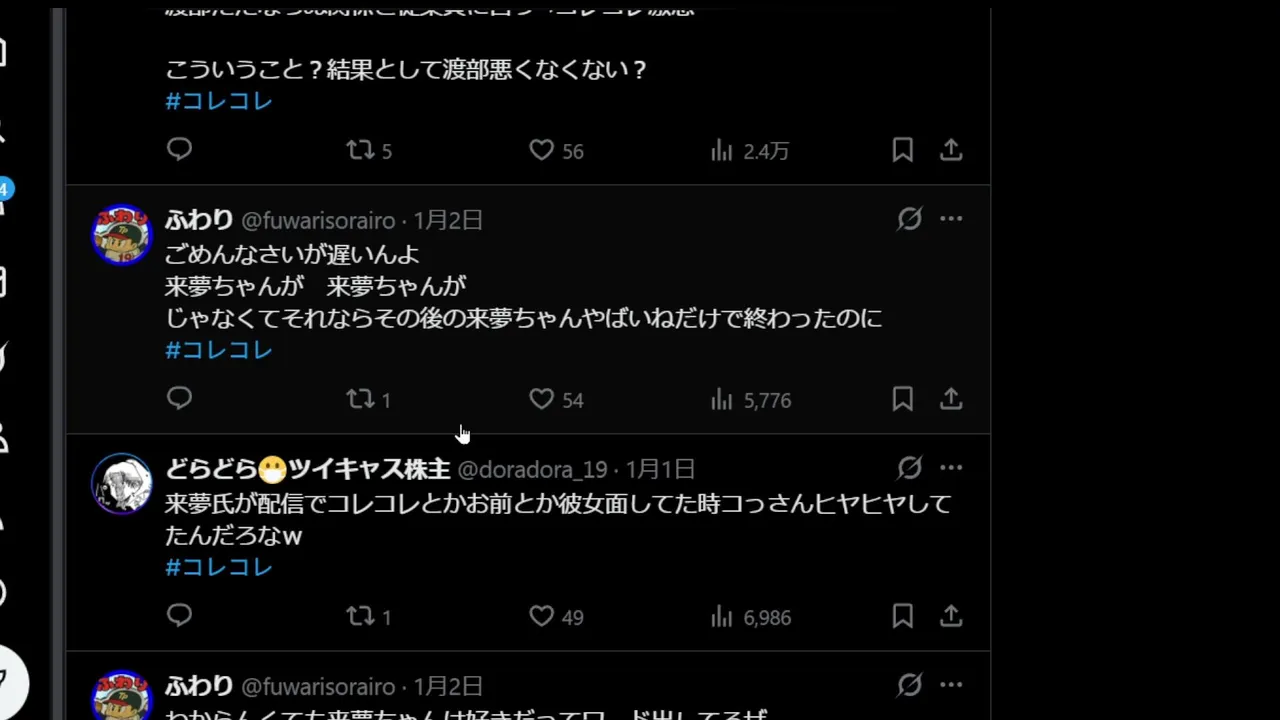Like どらどら's post with 49 likes
1280x720 pixels.
[541, 616]
